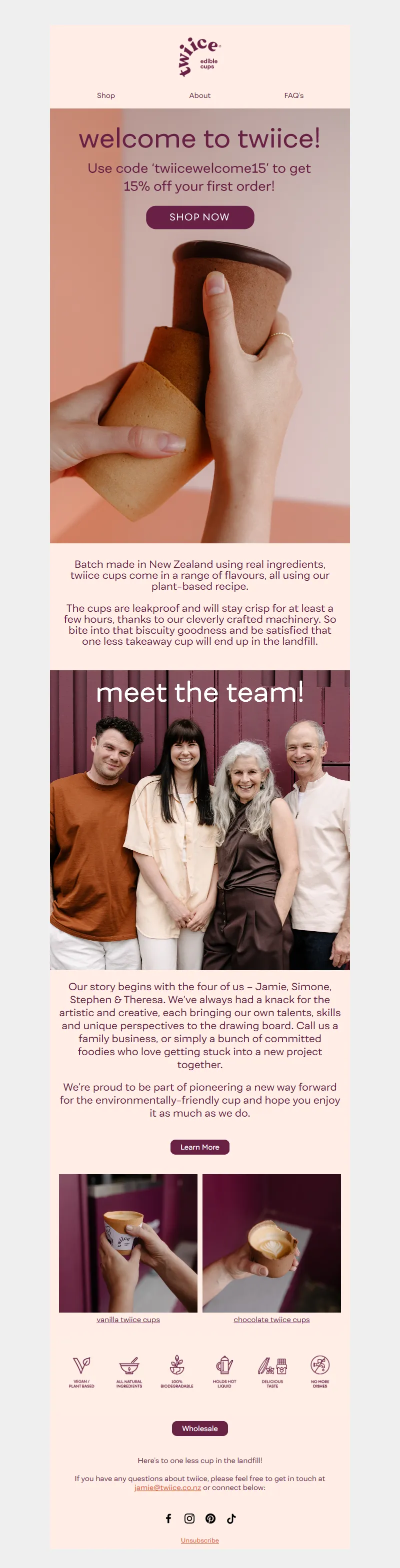Follow the vanilla twiice cups link
This screenshot has height=1568, width=400.
point(128,1320)
